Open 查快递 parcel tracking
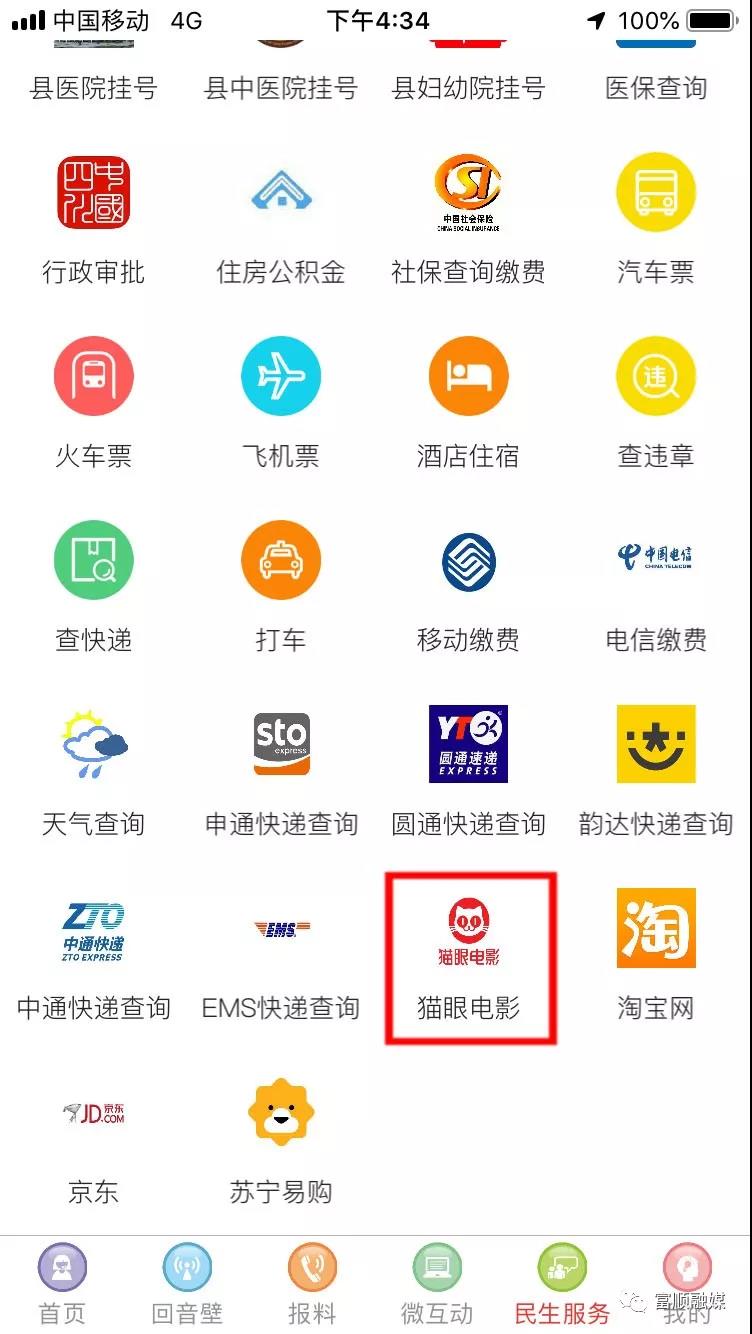 [93, 561]
